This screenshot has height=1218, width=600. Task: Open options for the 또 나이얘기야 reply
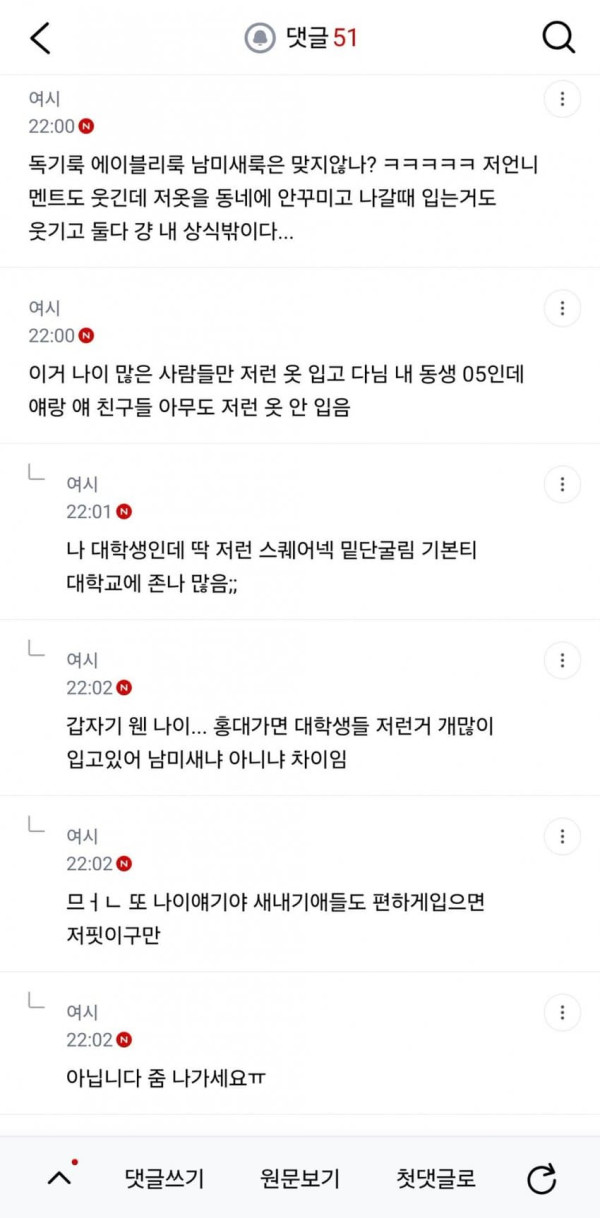[563, 836]
